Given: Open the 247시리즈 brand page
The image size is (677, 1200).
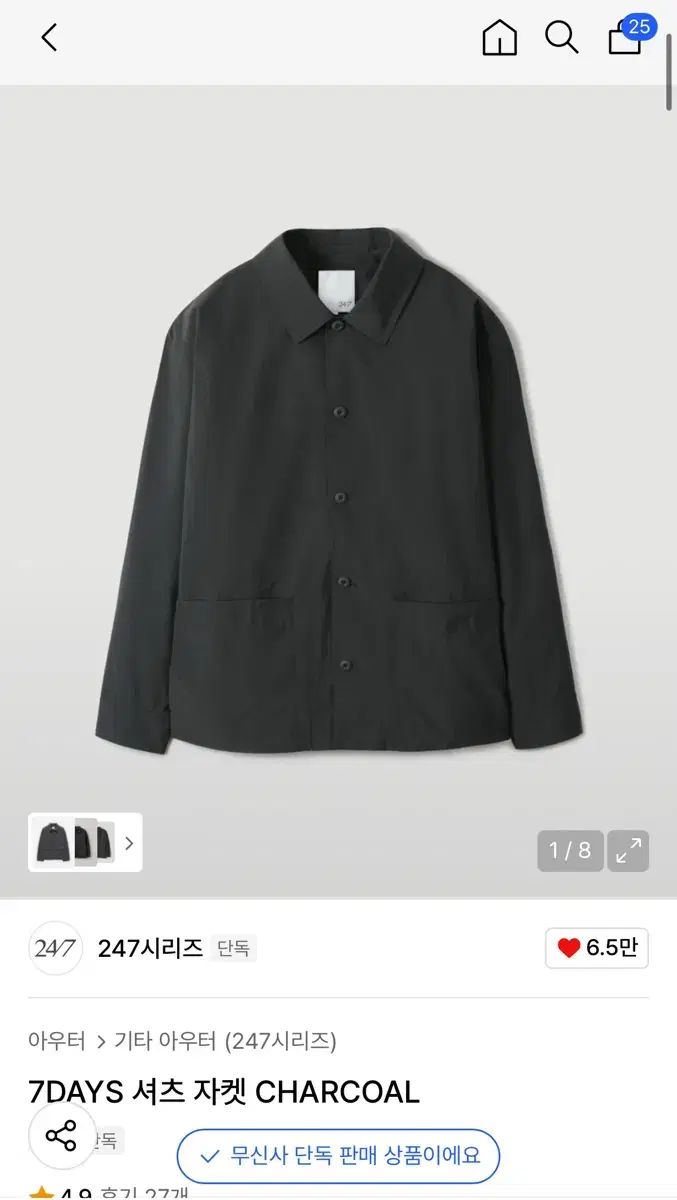Looking at the screenshot, I should click(x=150, y=948).
